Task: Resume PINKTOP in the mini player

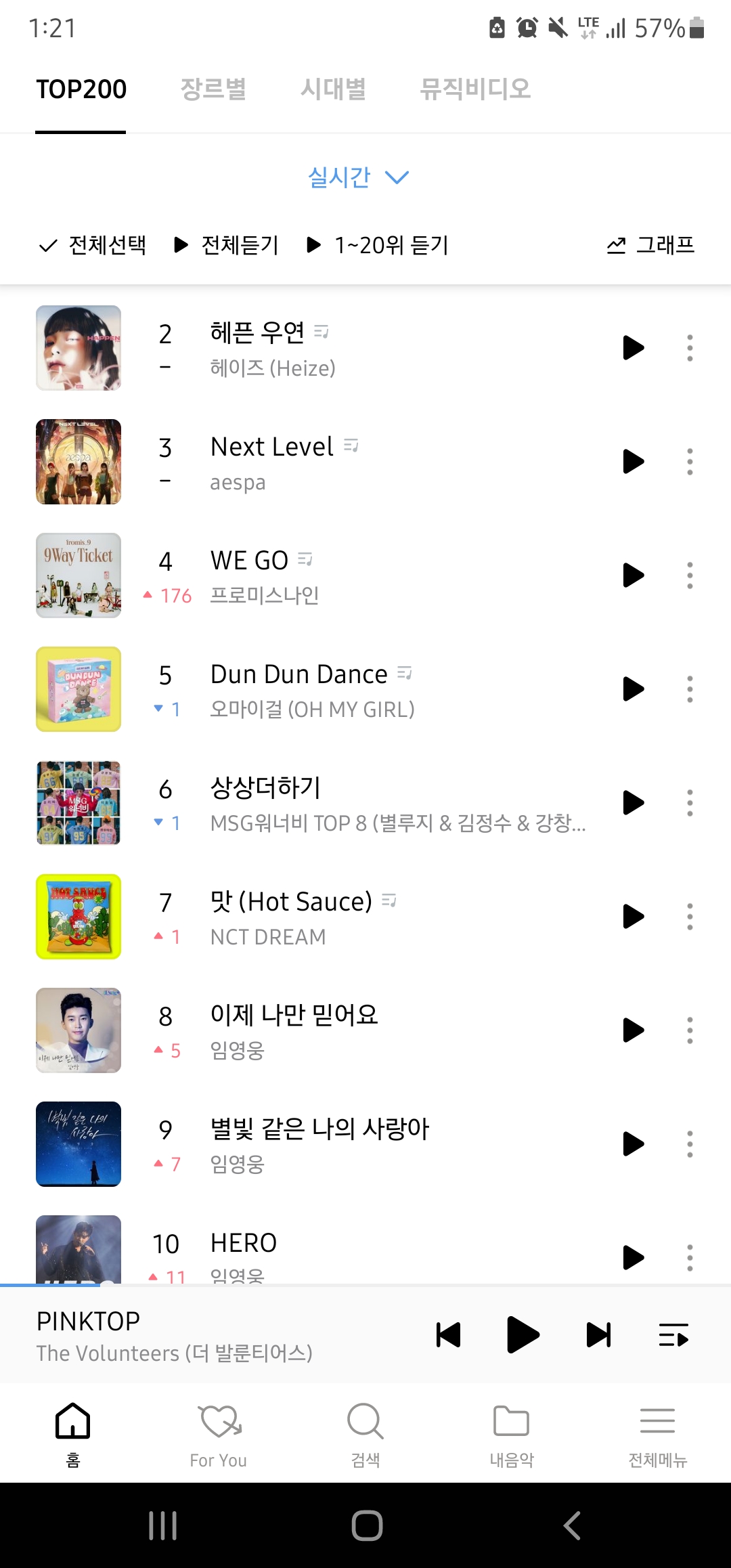Action: click(x=521, y=1335)
